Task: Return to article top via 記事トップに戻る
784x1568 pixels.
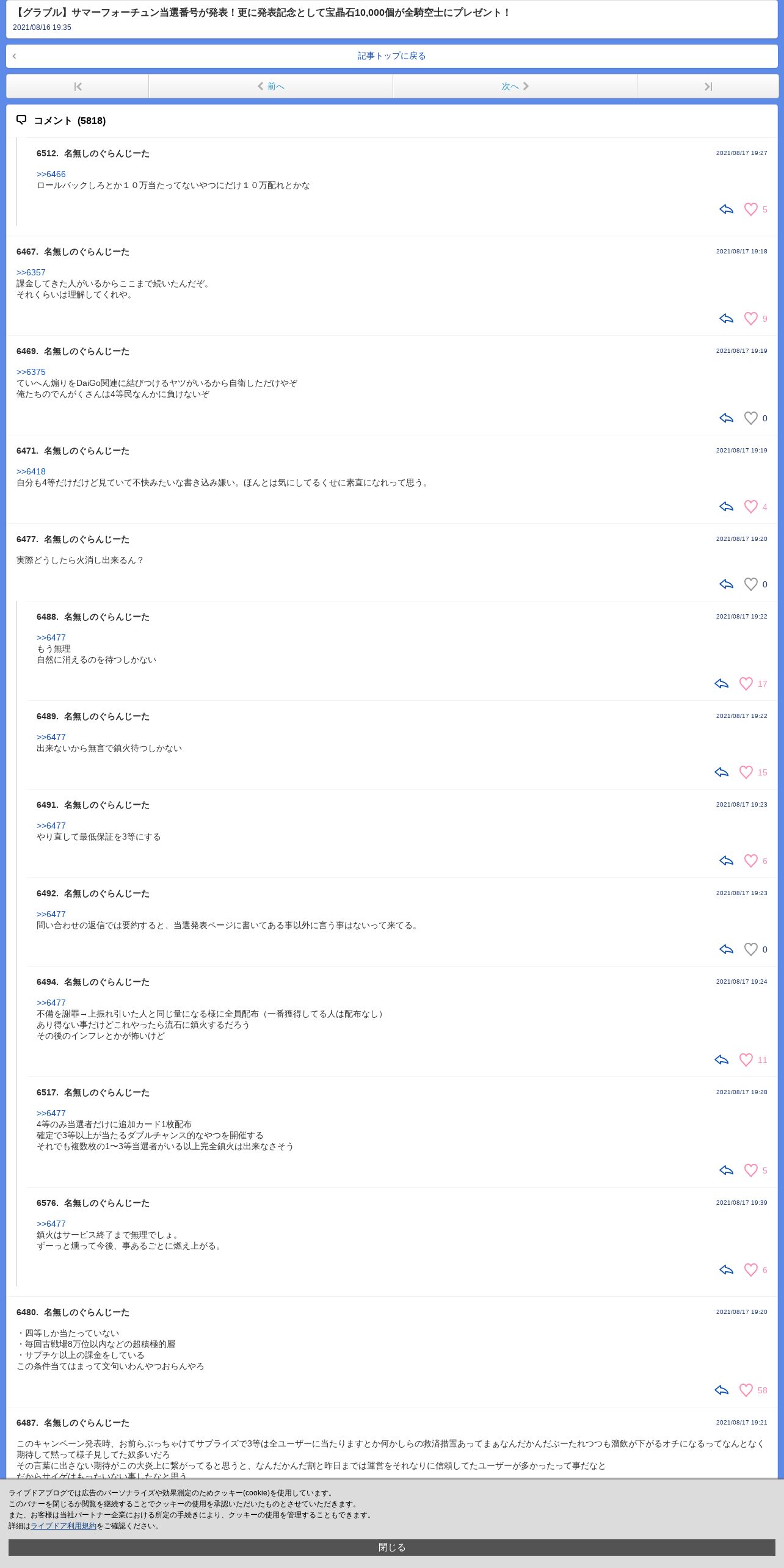Action: pyautogui.click(x=391, y=56)
